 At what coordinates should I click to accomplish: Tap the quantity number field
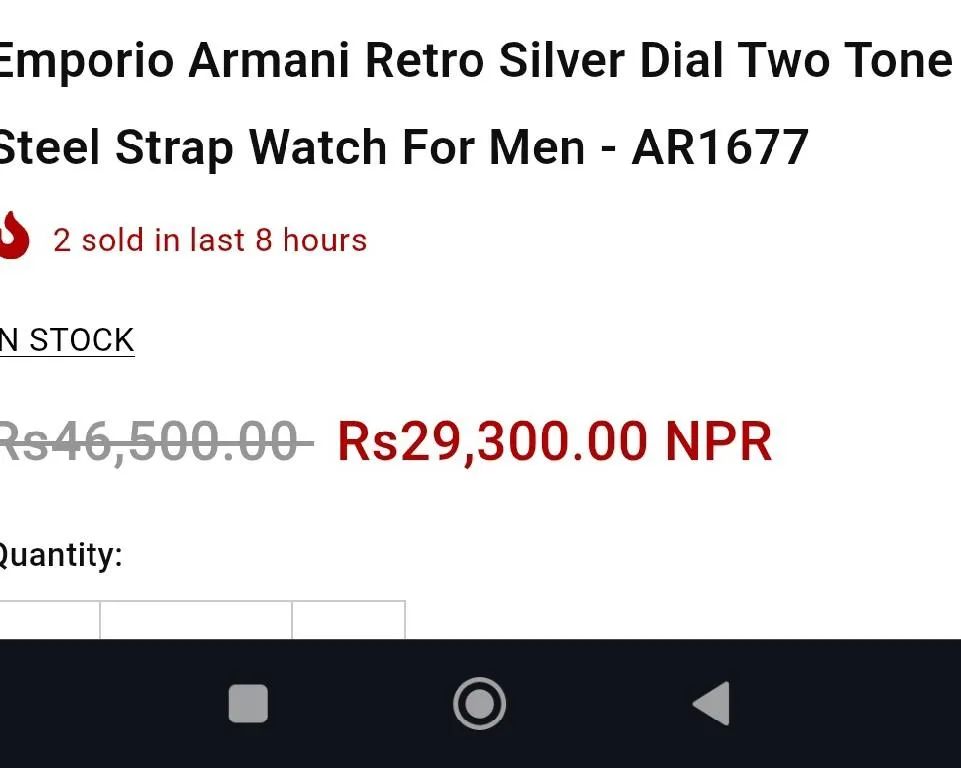[x=196, y=621]
